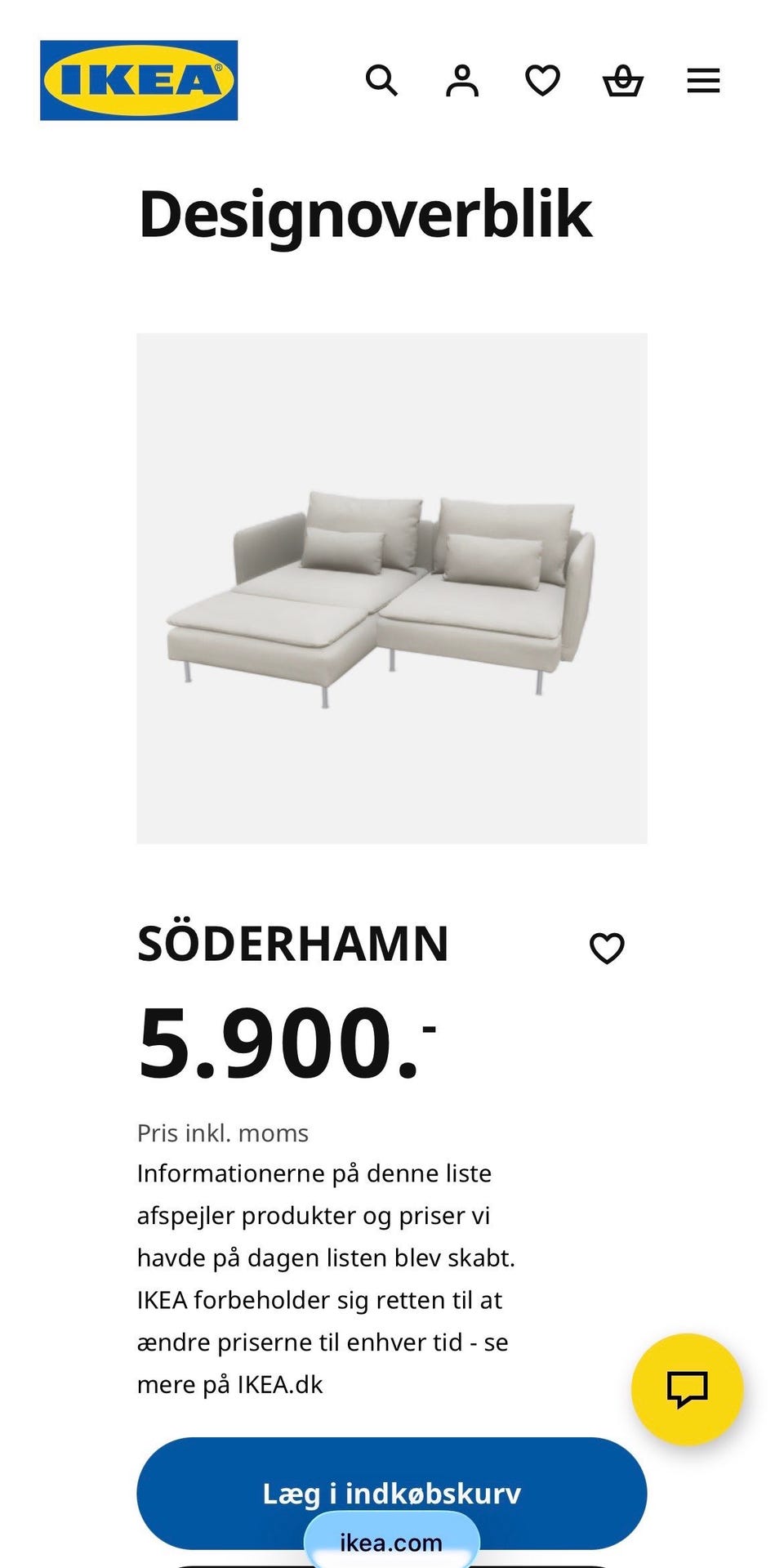The image size is (784, 1568).
Task: Click the search magnifier in the header
Action: (382, 80)
